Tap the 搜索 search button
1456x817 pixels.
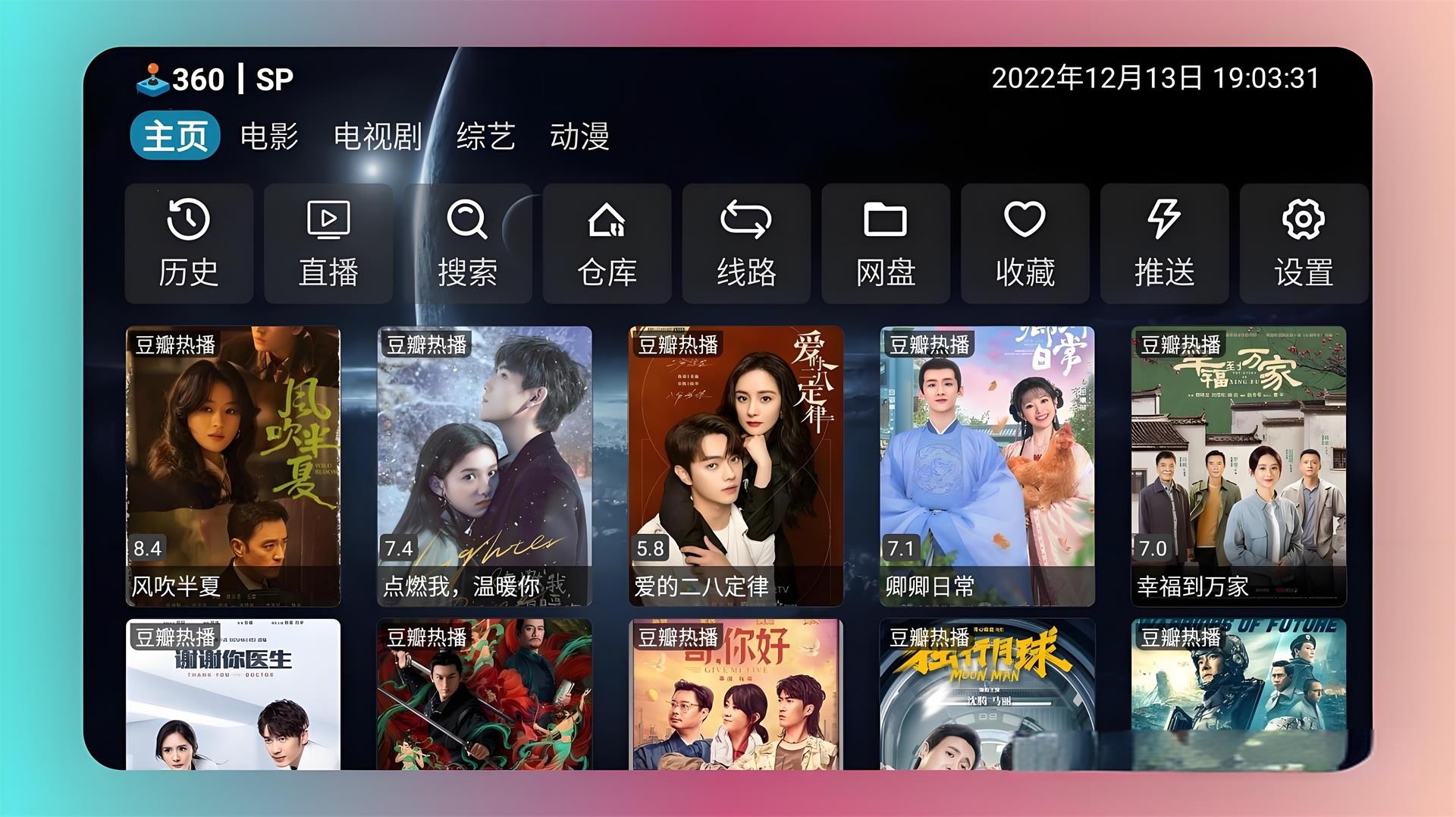pyautogui.click(x=467, y=244)
